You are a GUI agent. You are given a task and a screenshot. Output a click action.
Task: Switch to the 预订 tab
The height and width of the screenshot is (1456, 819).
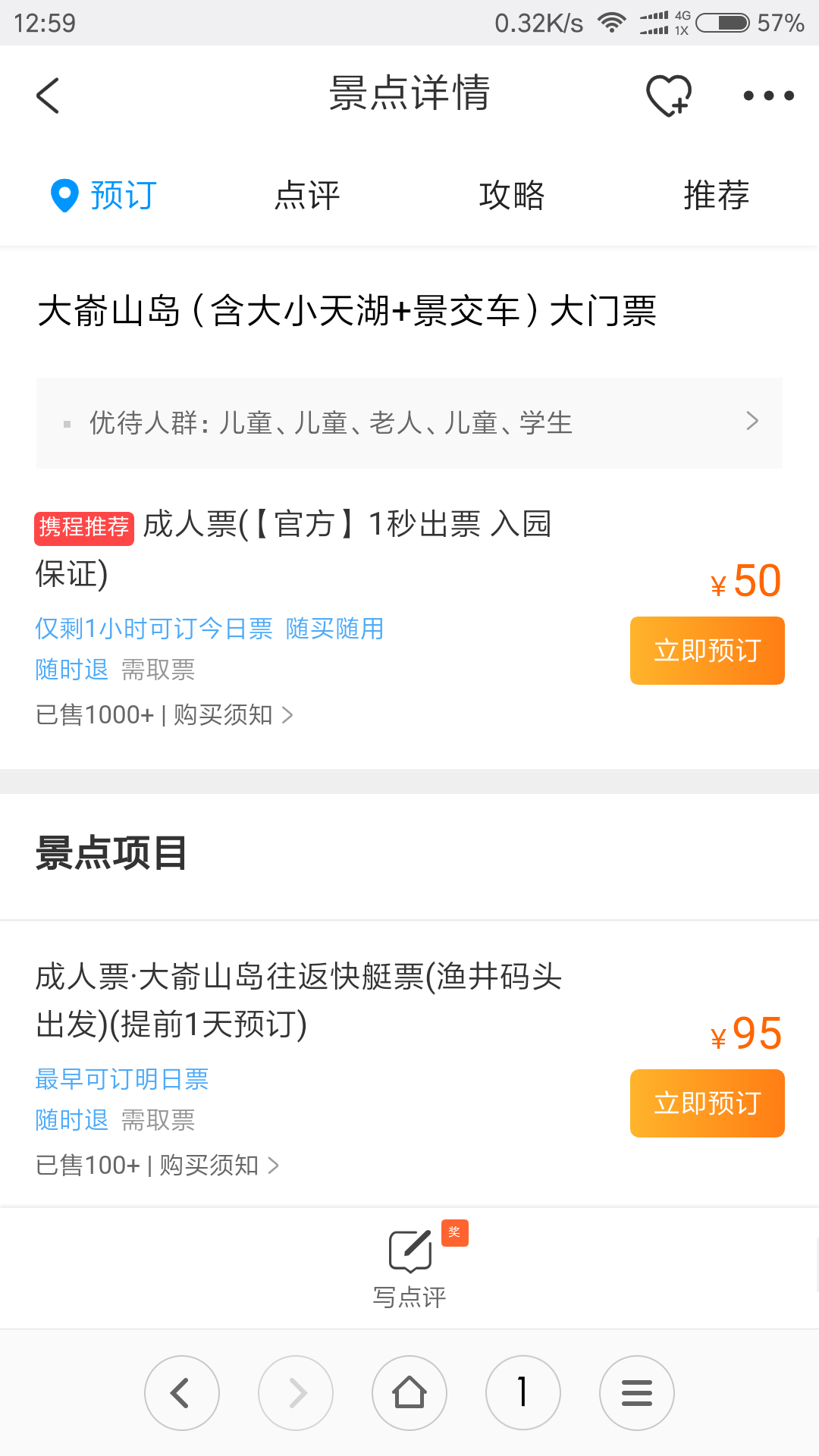point(103,196)
